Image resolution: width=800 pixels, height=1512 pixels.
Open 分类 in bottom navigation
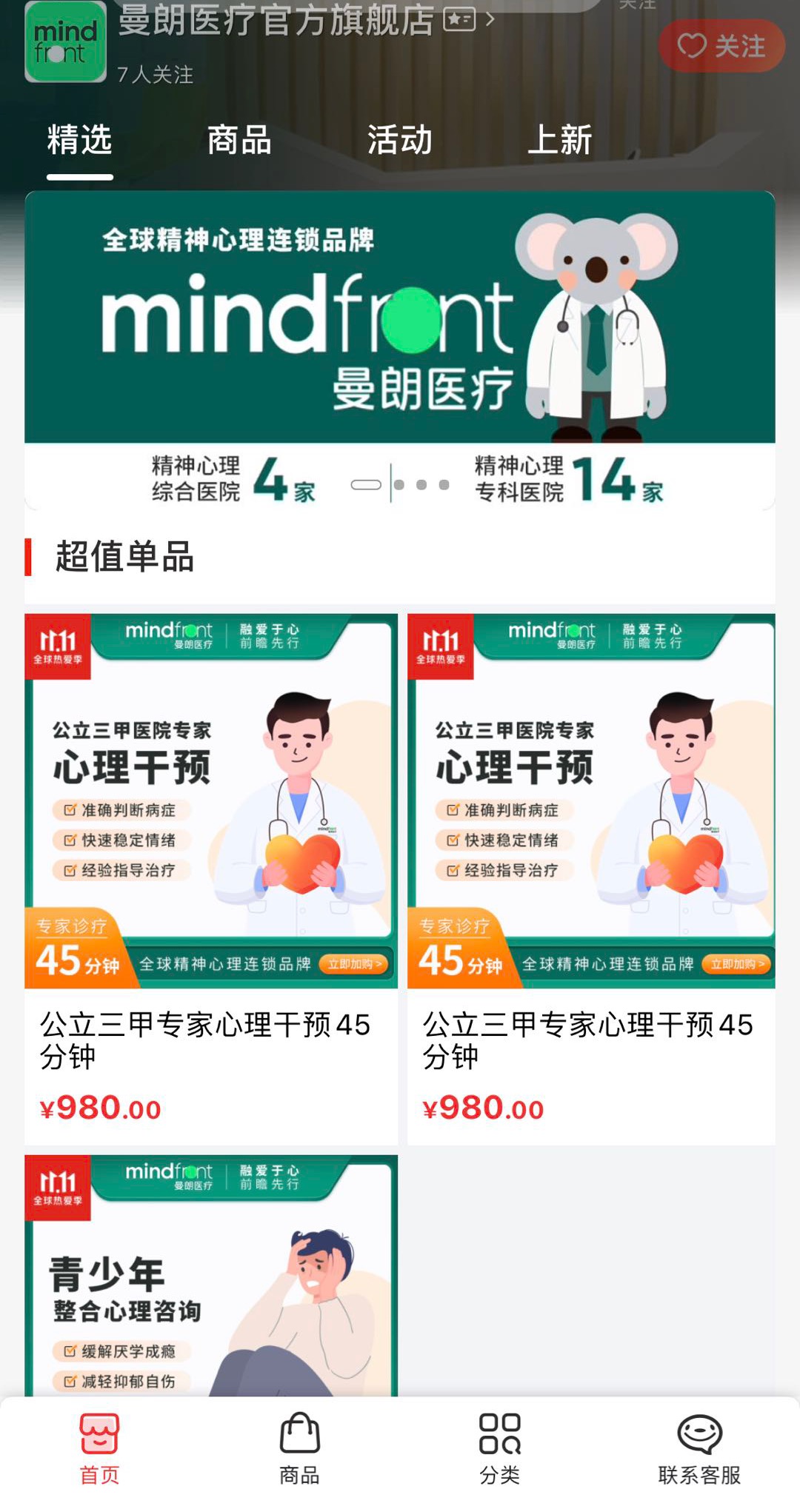499,1449
